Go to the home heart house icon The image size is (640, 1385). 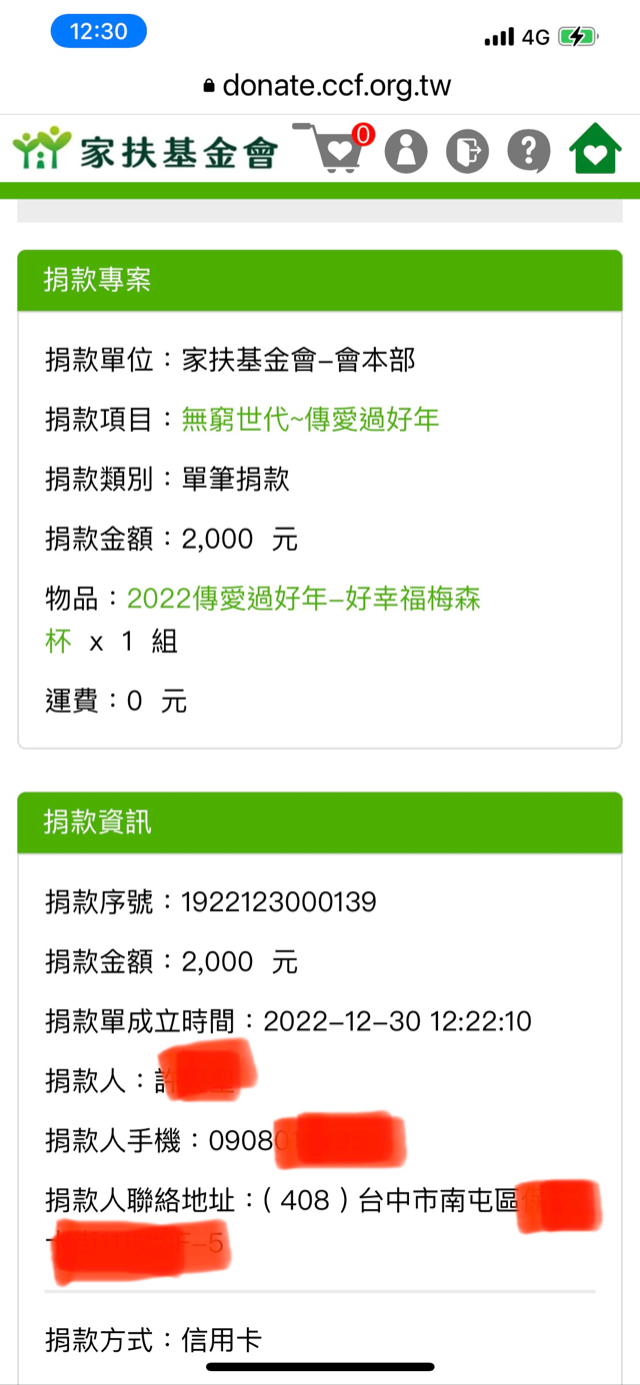[595, 150]
